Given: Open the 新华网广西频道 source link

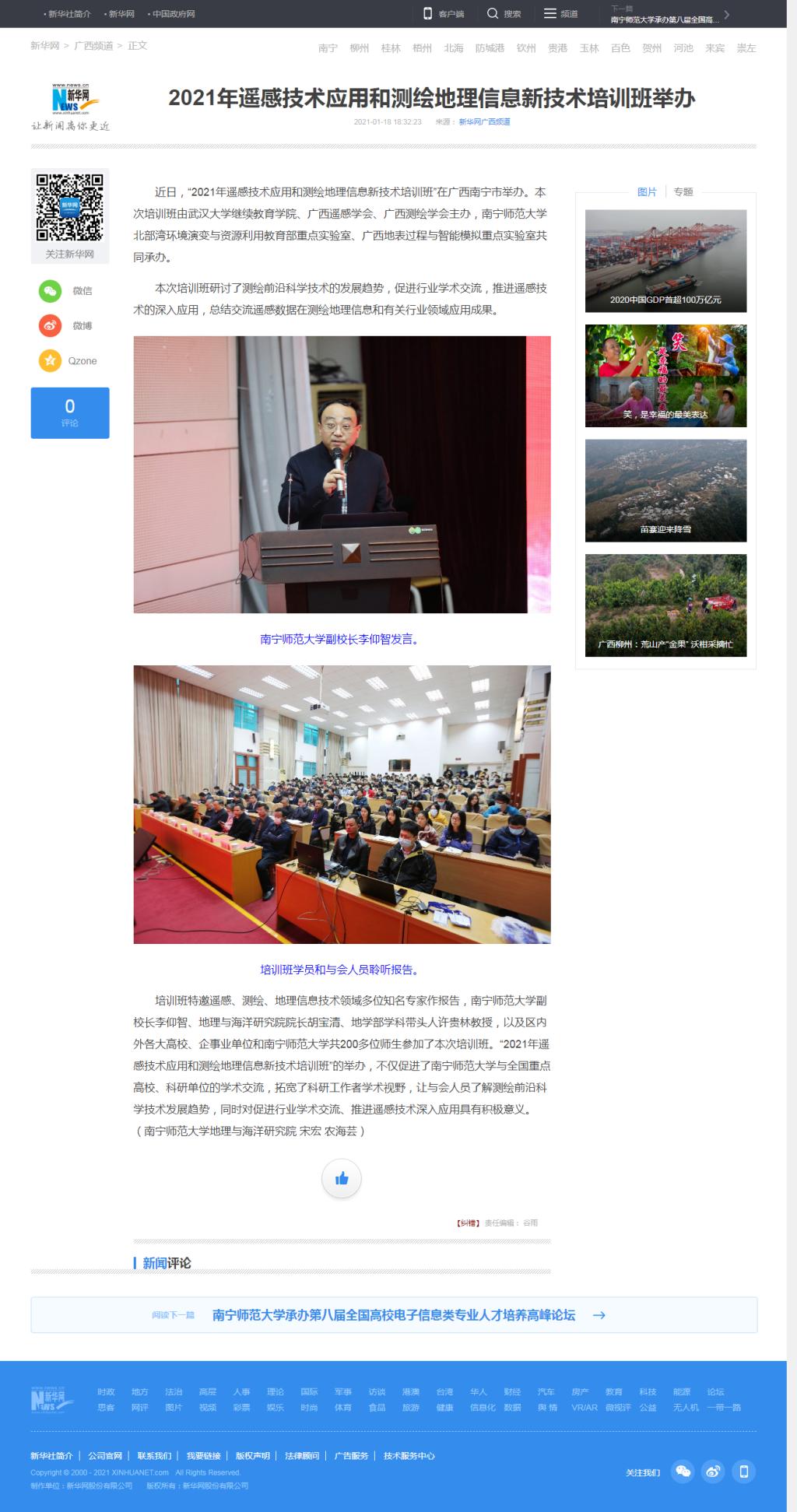Looking at the screenshot, I should click(484, 122).
